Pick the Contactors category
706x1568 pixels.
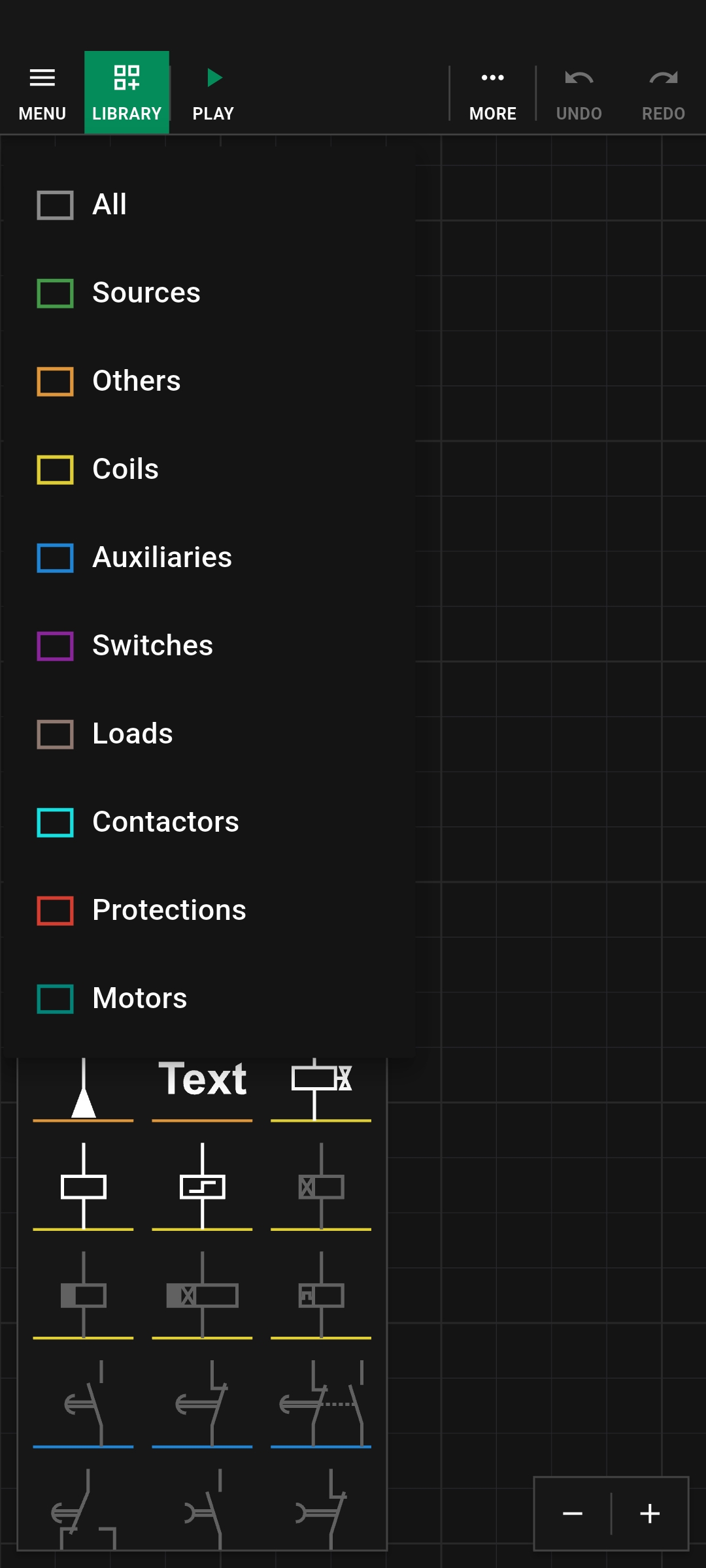click(x=165, y=823)
